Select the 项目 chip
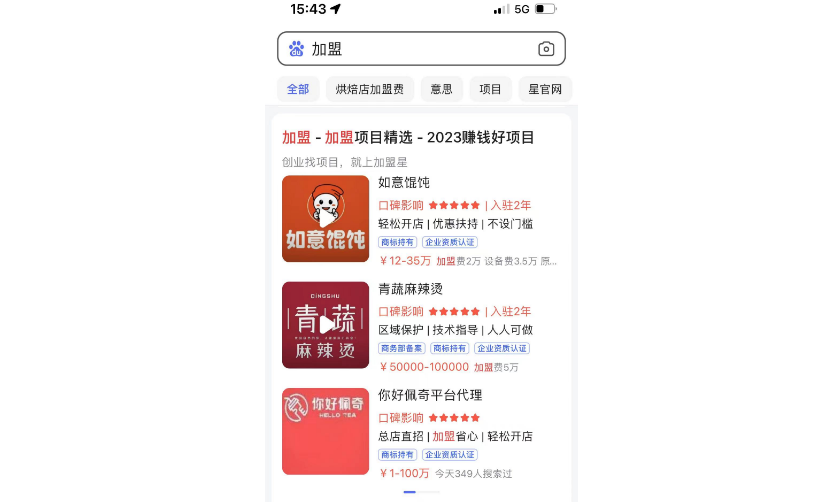 [x=490, y=89]
